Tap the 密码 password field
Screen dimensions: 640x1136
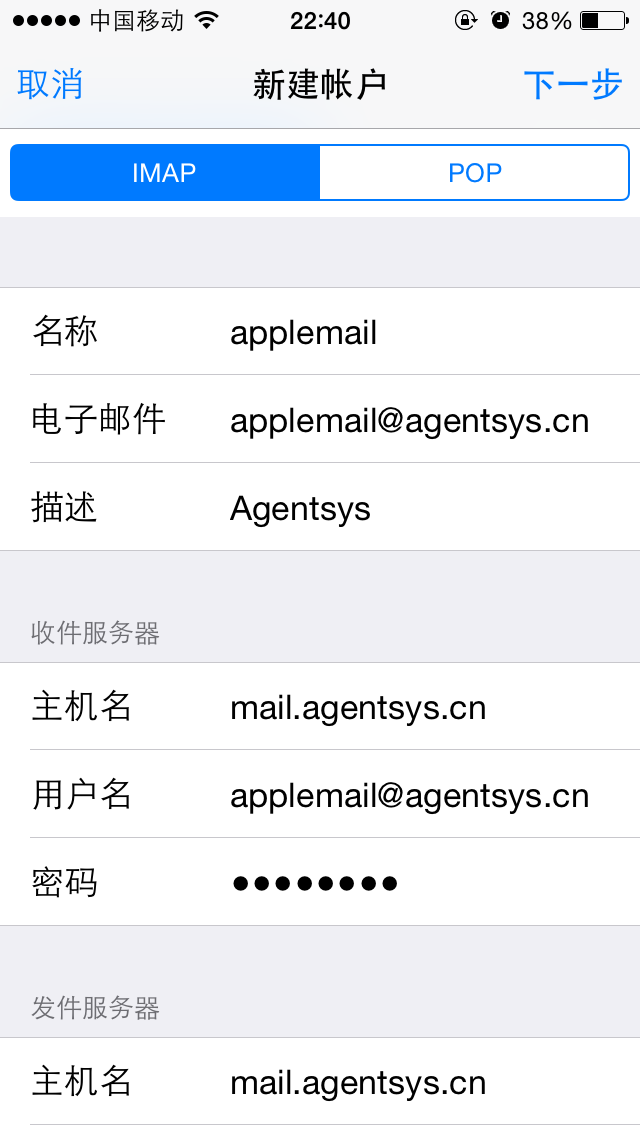point(420,883)
